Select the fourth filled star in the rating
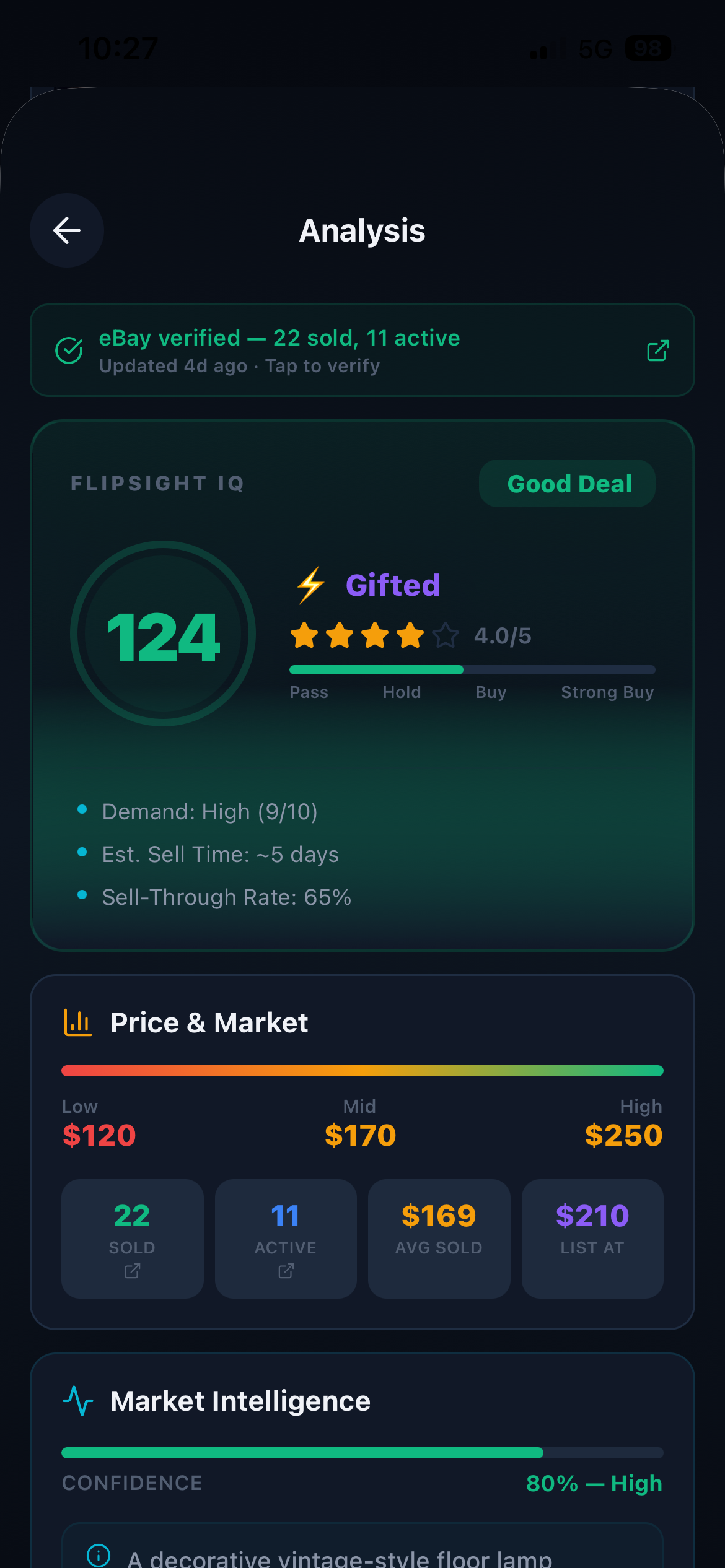The width and height of the screenshot is (725, 1568). tap(410, 635)
